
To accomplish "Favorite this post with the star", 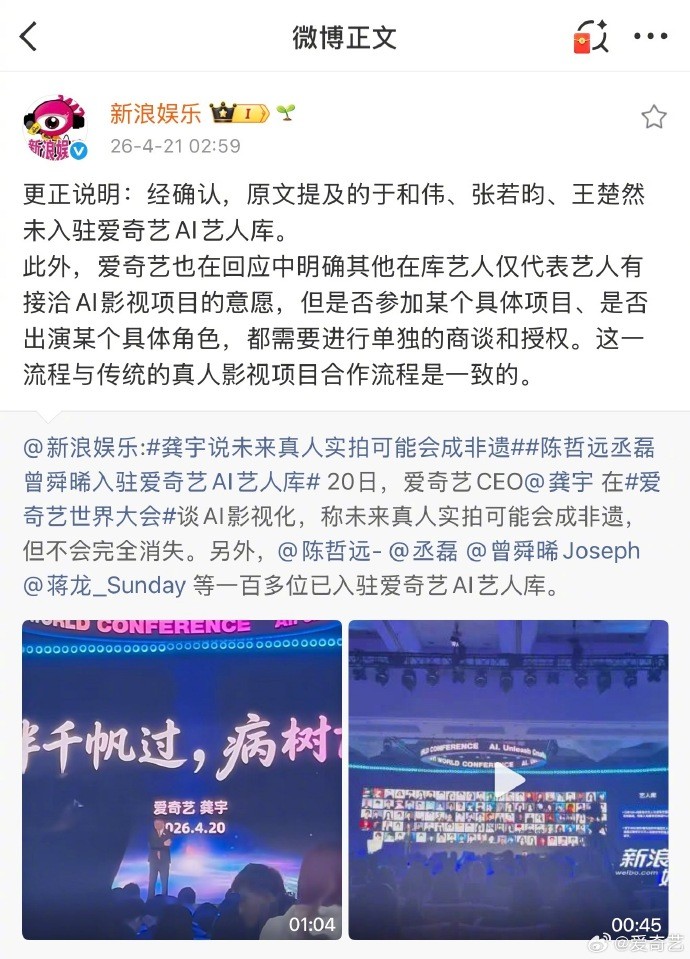I will 653,117.
